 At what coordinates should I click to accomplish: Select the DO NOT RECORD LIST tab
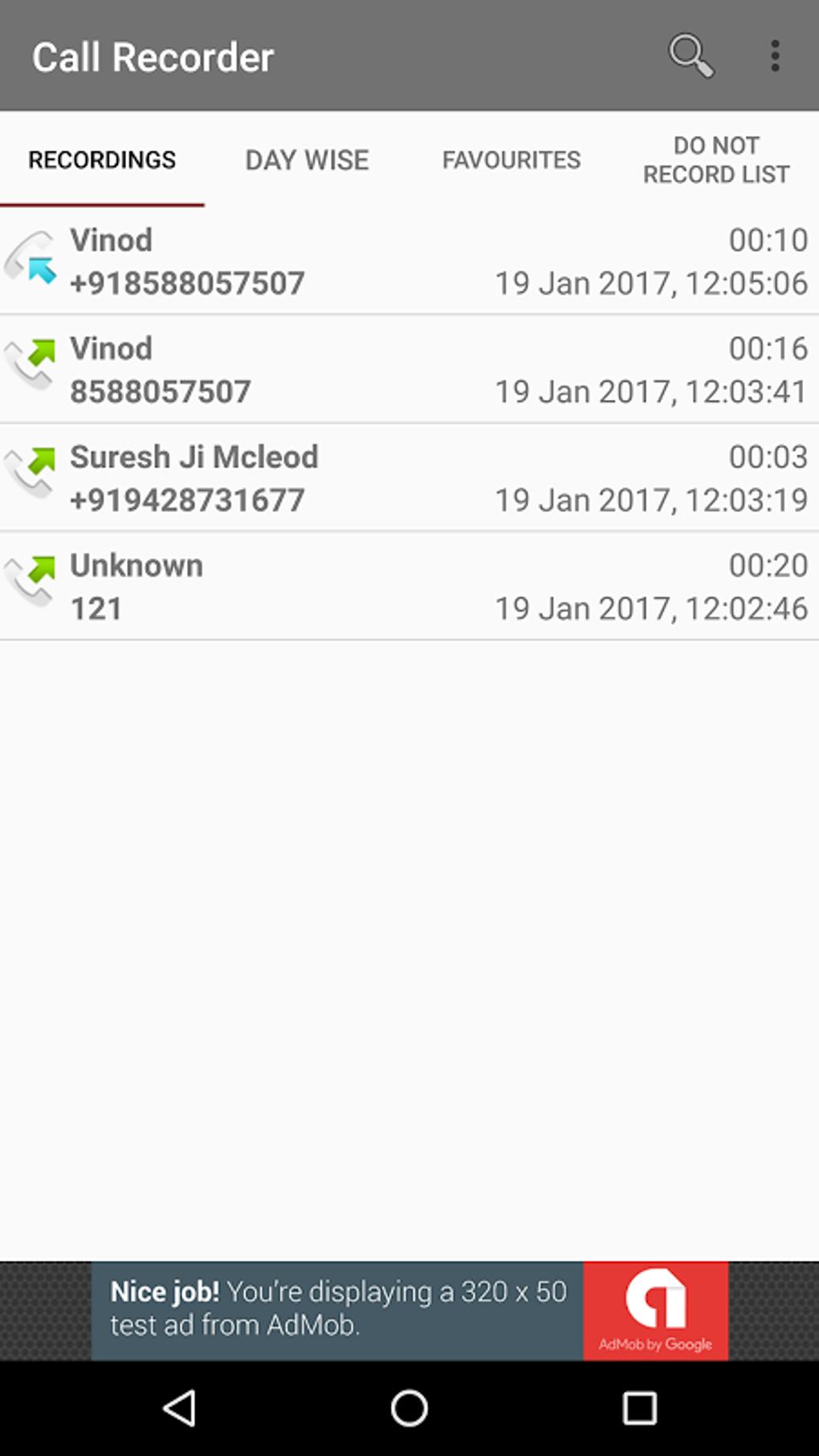click(x=716, y=160)
